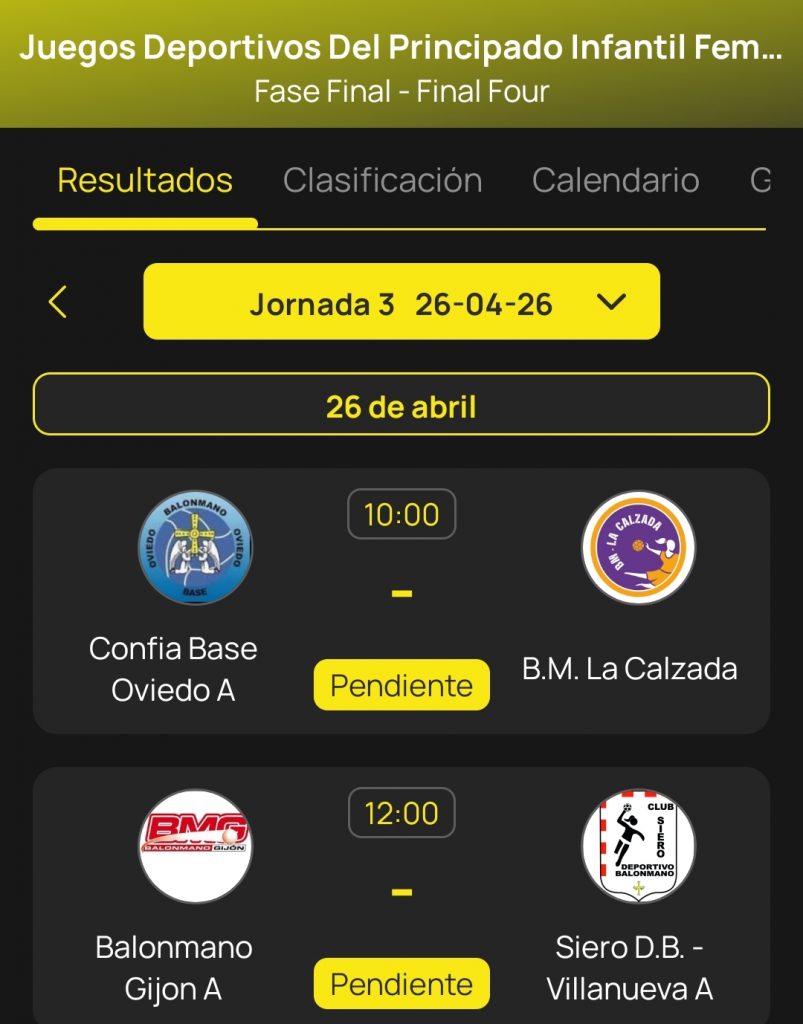
Task: Open the Calendario tab
Action: (x=615, y=181)
